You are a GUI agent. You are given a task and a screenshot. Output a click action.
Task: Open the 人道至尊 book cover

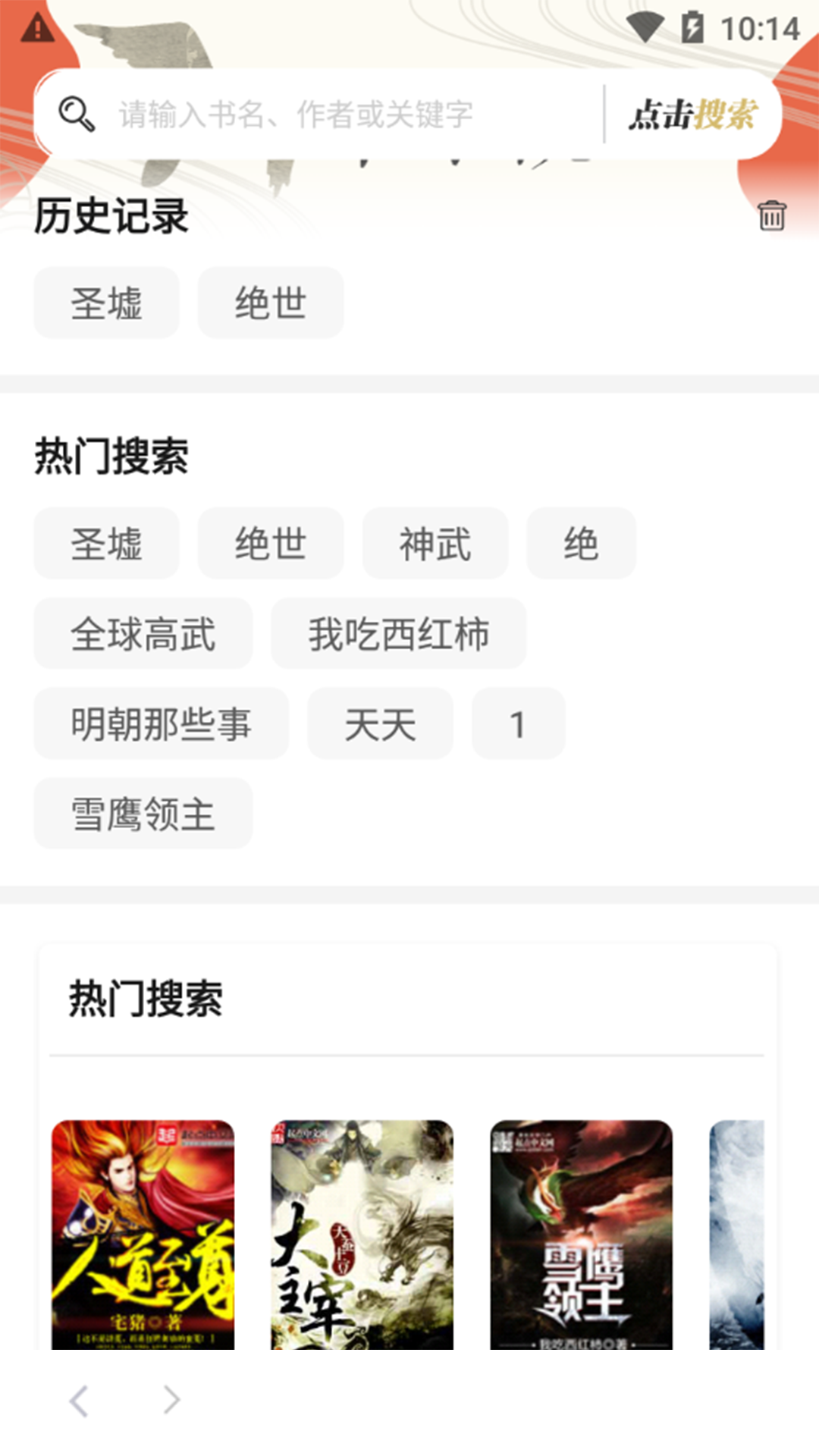click(x=143, y=1234)
